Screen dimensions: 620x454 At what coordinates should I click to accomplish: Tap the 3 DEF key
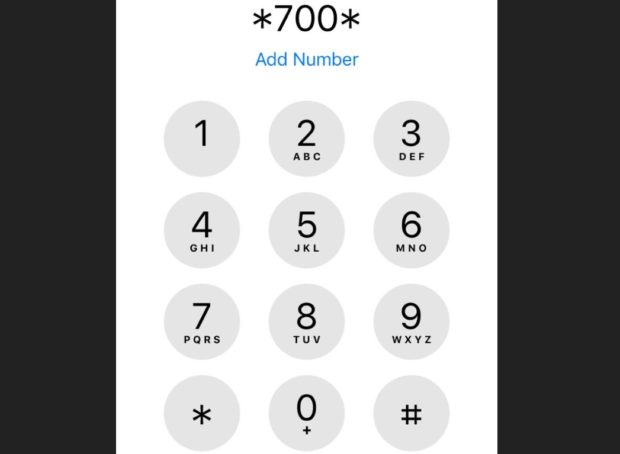pyautogui.click(x=411, y=139)
